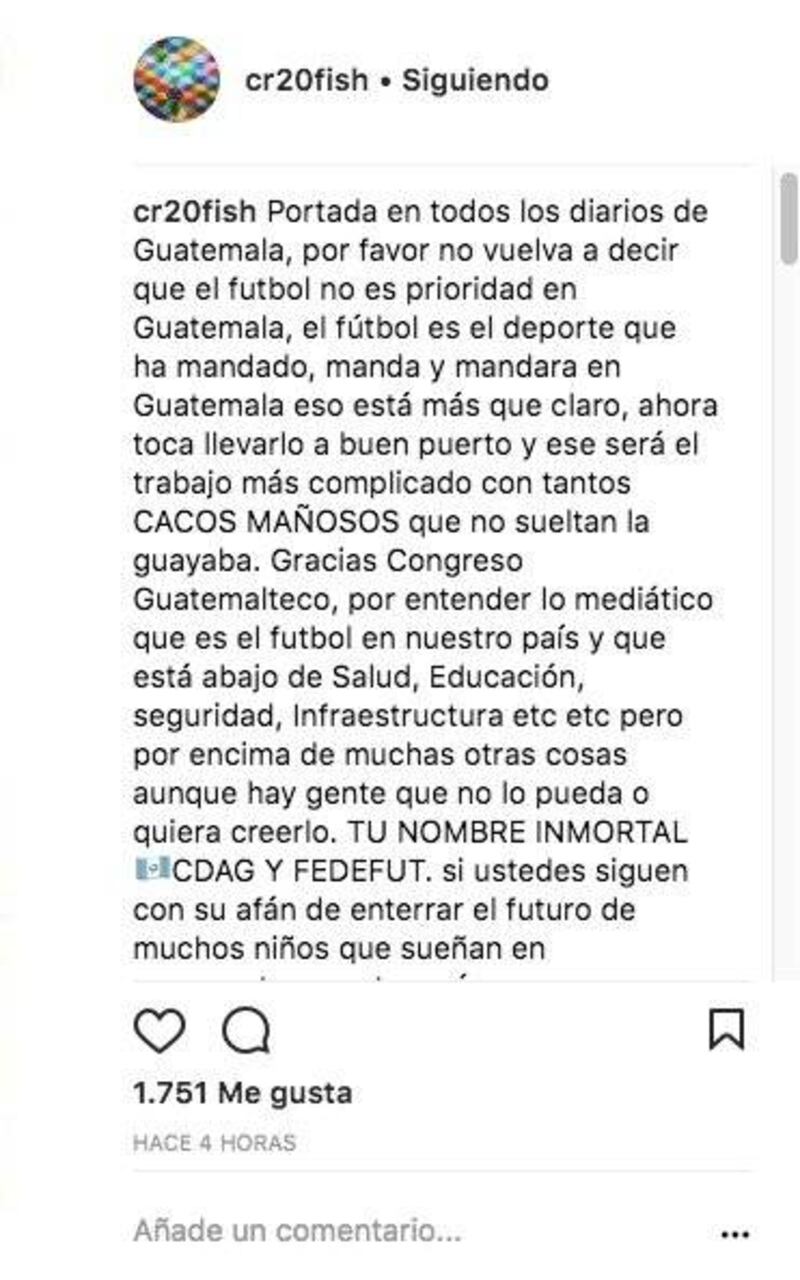Bookmark this post
Screen dimensions: 800x1280
tap(726, 1029)
